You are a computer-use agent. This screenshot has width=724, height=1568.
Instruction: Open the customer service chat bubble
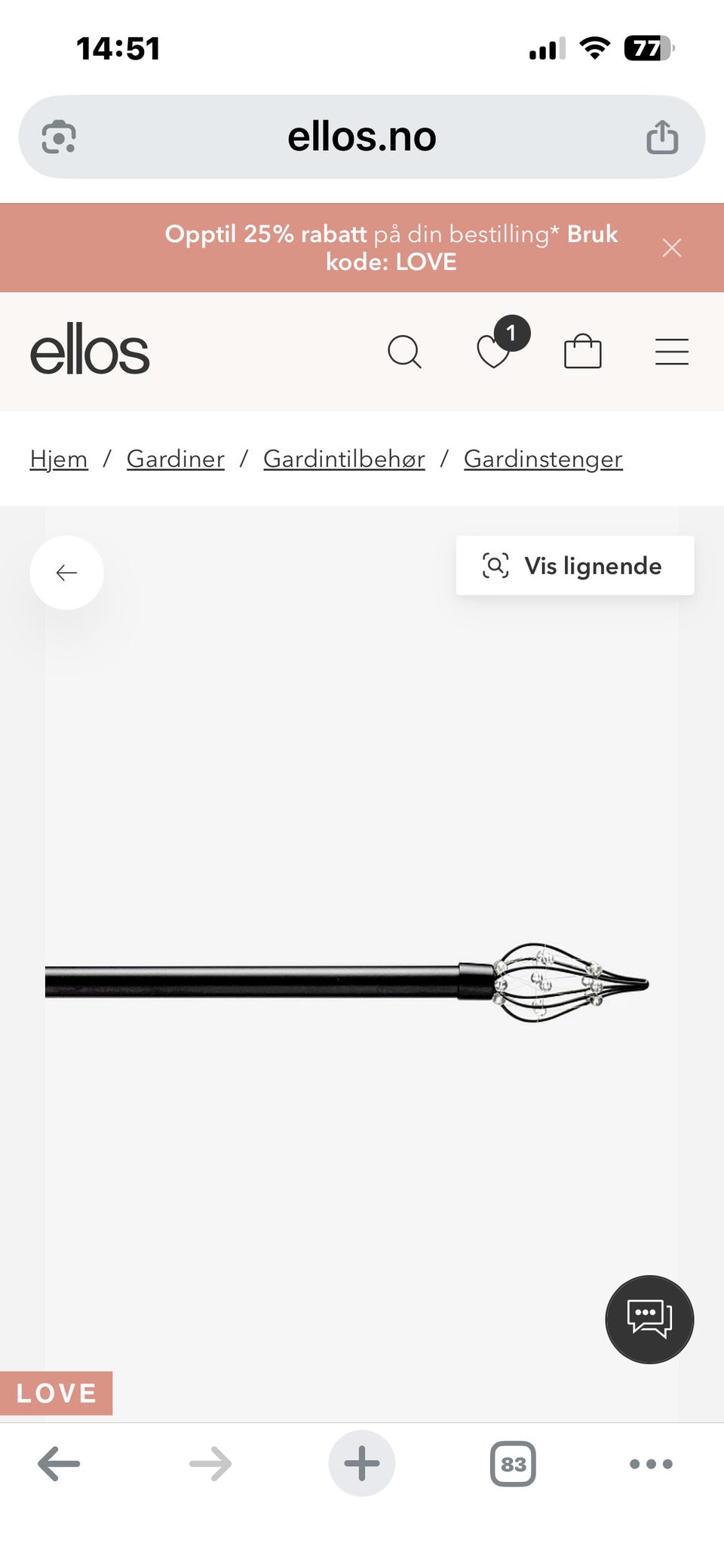pos(649,1320)
